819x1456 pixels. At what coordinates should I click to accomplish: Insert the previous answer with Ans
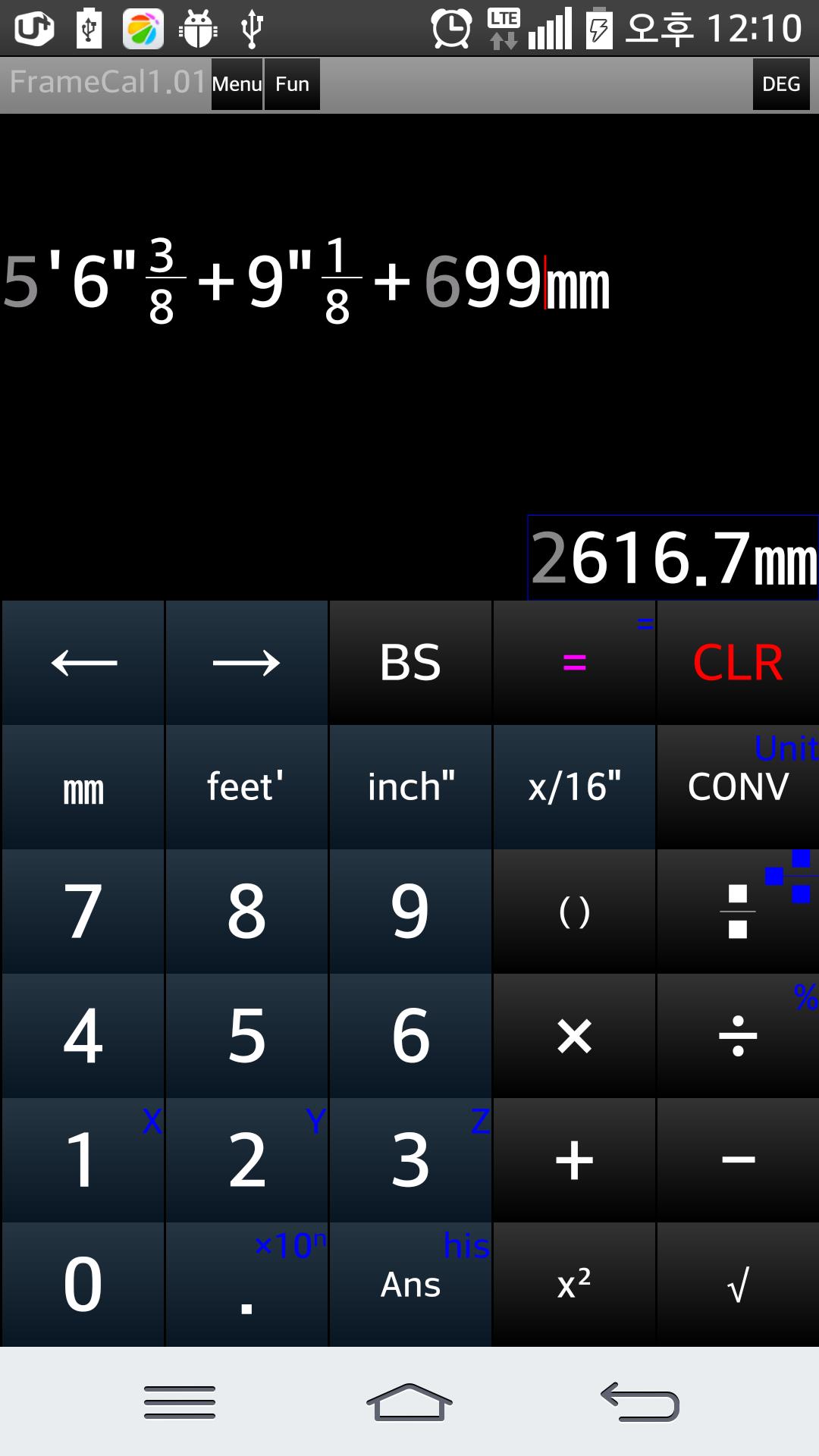point(410,1285)
